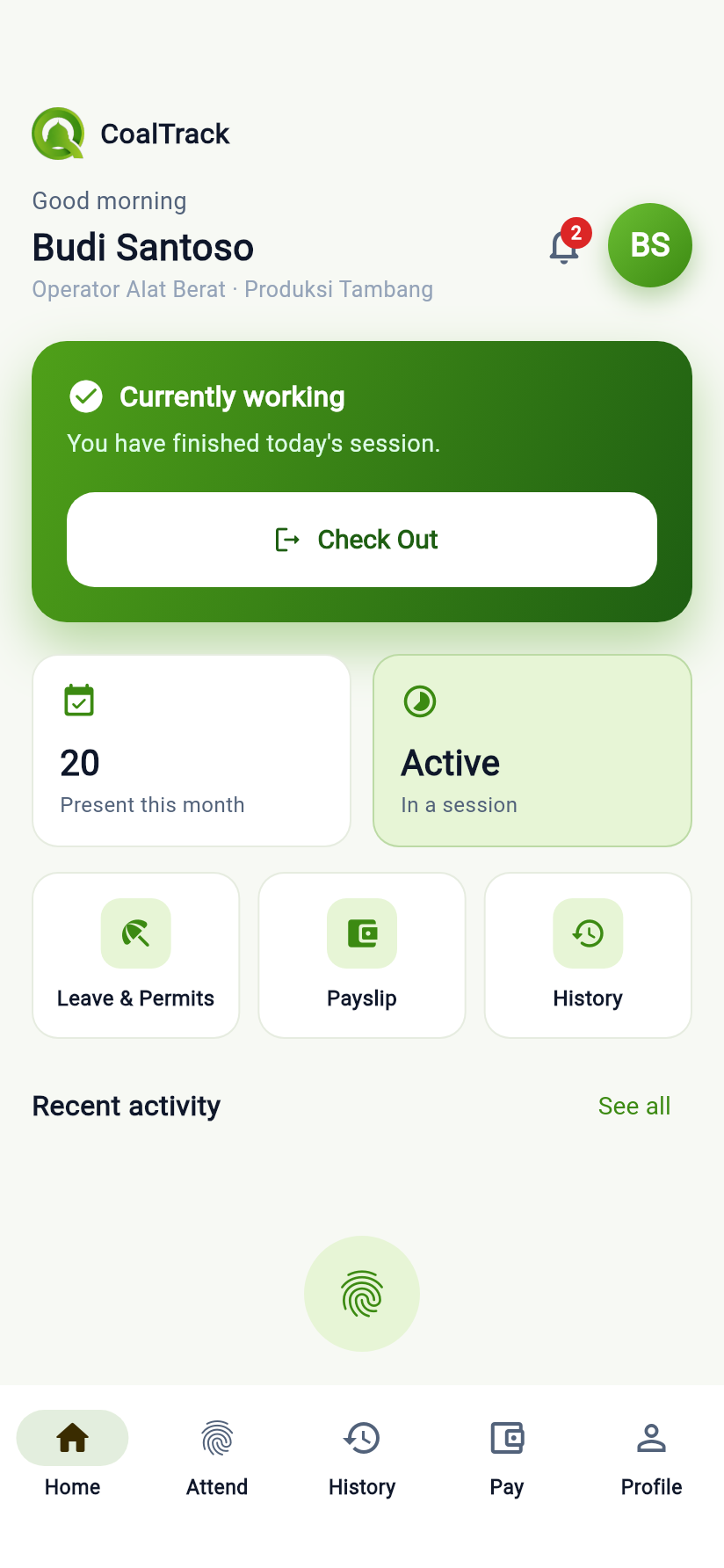Switch to the History tab in bottom bar
This screenshot has height=1568, width=724.
click(x=362, y=1457)
